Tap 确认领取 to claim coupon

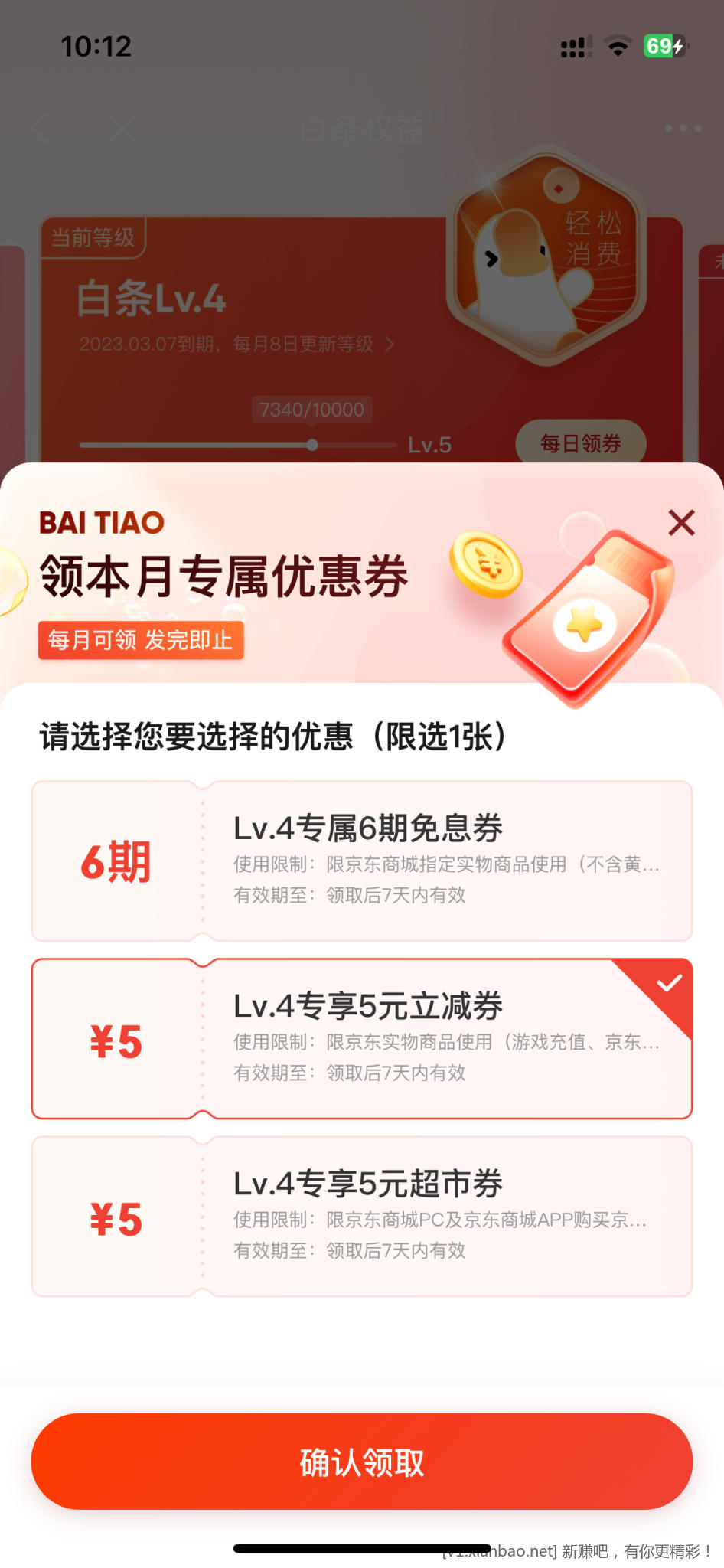361,1461
